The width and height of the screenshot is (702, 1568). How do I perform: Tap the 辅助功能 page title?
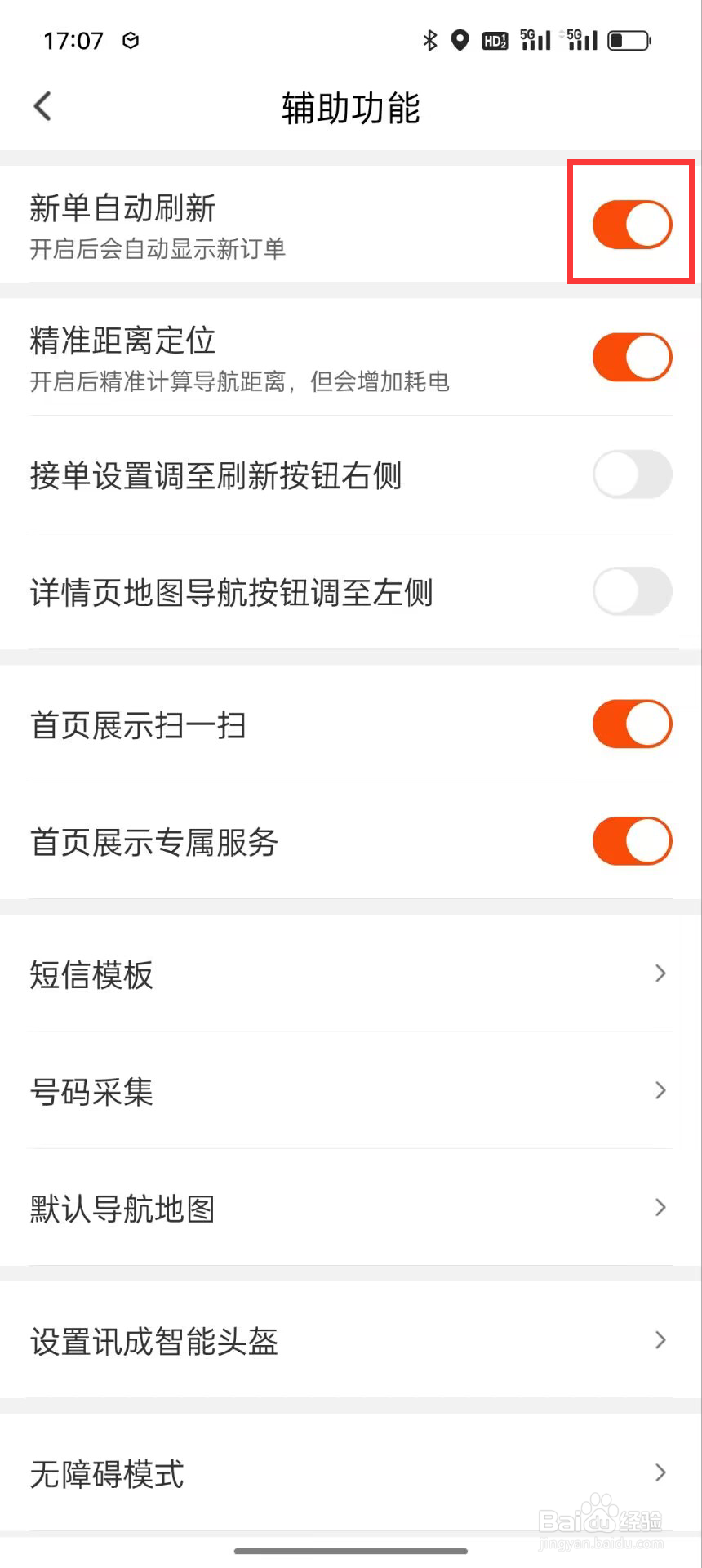click(350, 107)
